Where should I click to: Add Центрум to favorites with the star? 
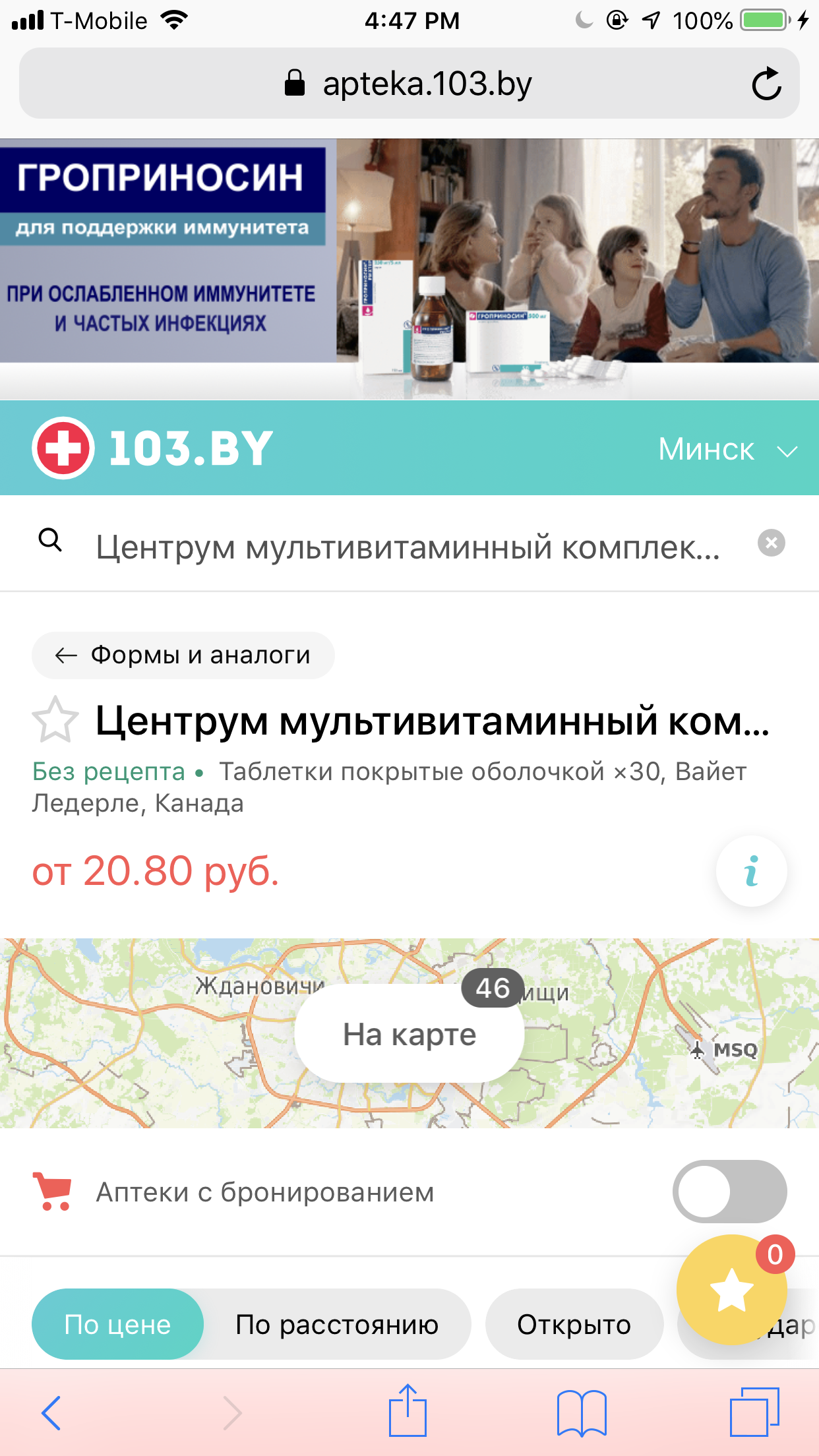(x=55, y=720)
